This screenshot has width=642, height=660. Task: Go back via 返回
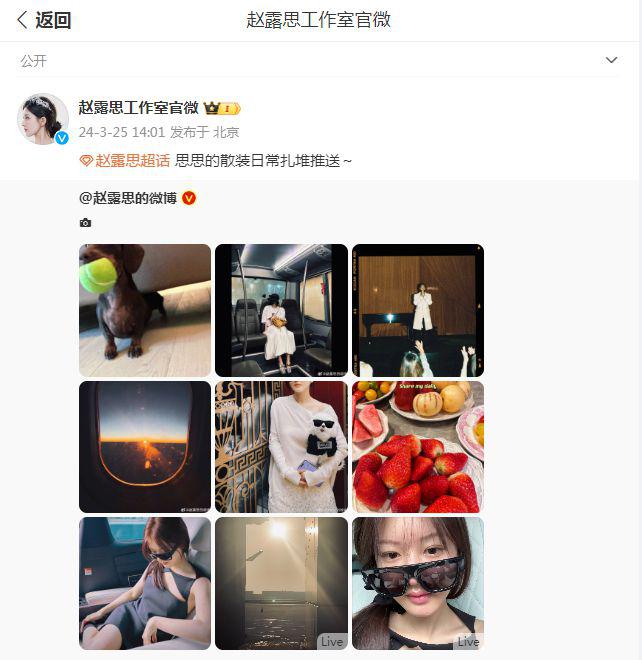click(x=44, y=20)
